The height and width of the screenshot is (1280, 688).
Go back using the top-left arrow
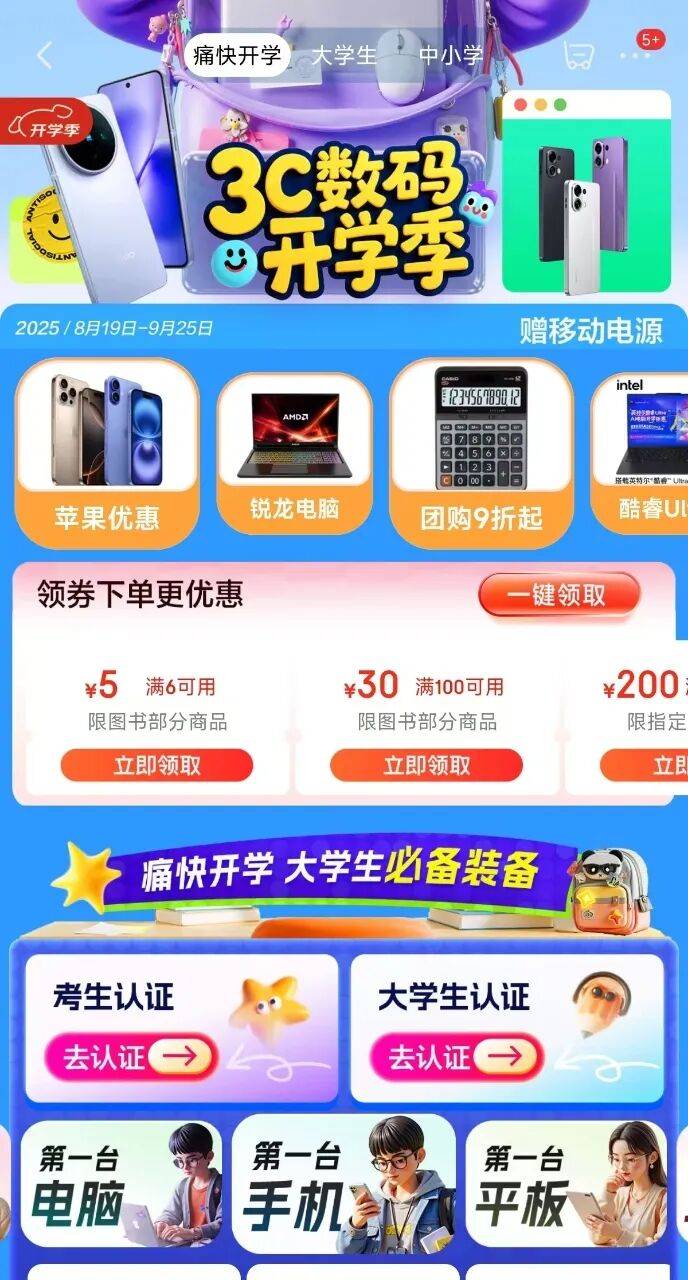click(44, 56)
